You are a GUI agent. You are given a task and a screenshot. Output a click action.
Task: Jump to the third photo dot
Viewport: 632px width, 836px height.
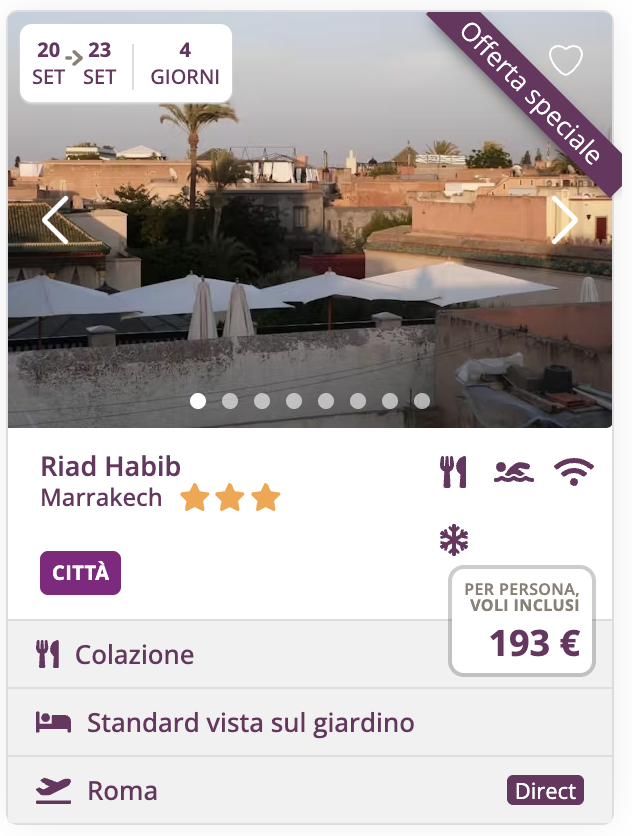tap(262, 401)
